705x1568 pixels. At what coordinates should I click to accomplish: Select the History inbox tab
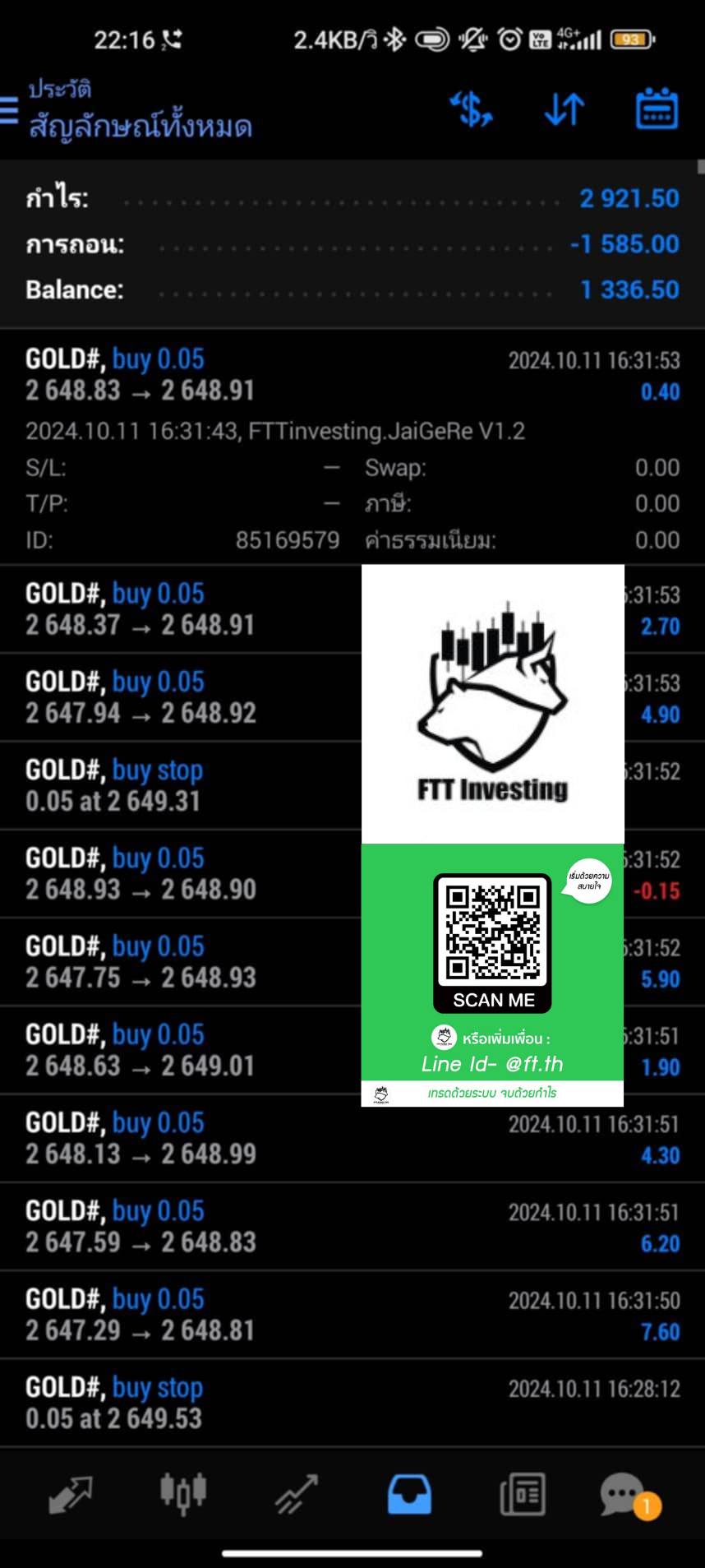pos(409,1494)
